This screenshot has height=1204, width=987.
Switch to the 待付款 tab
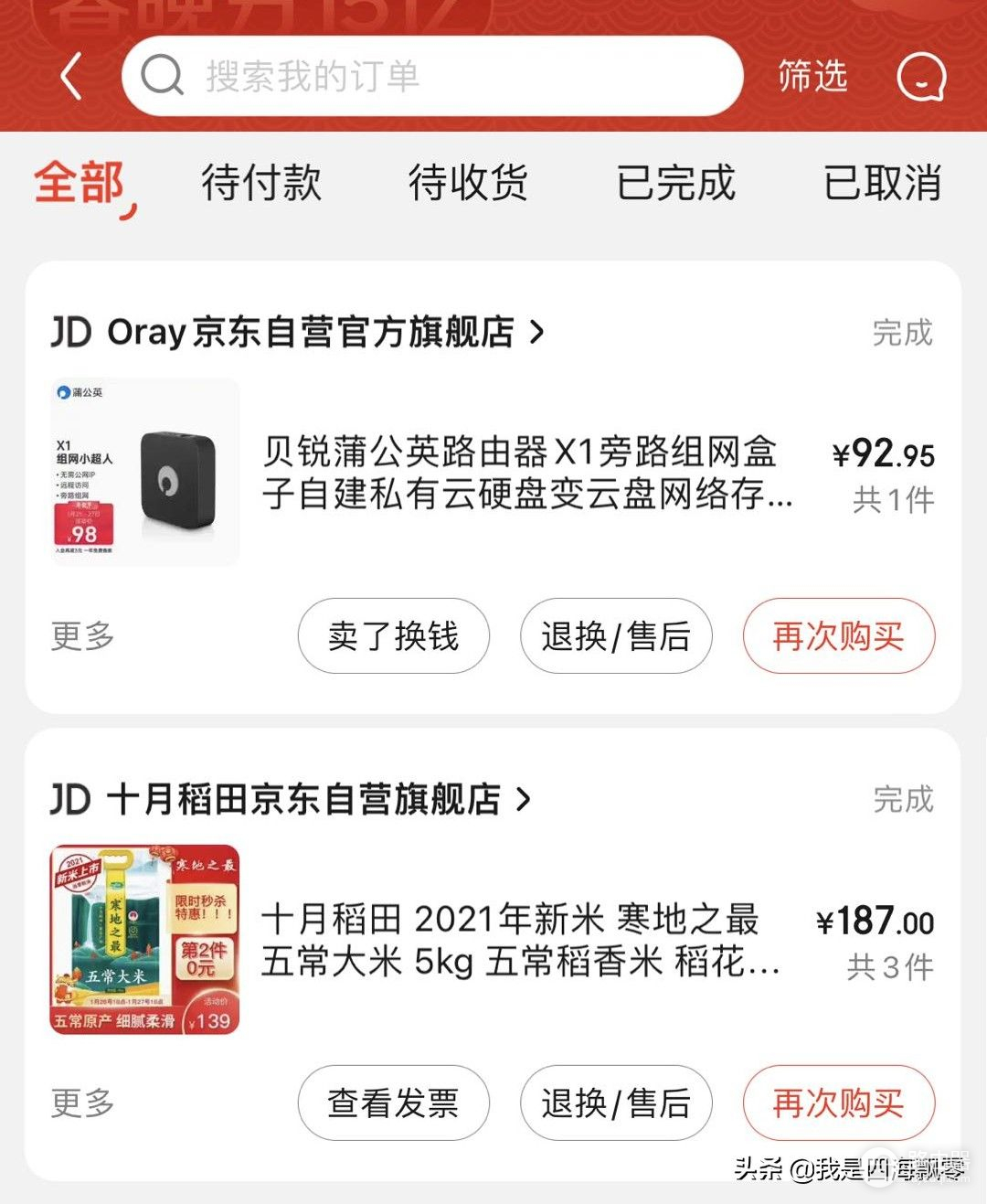click(261, 182)
